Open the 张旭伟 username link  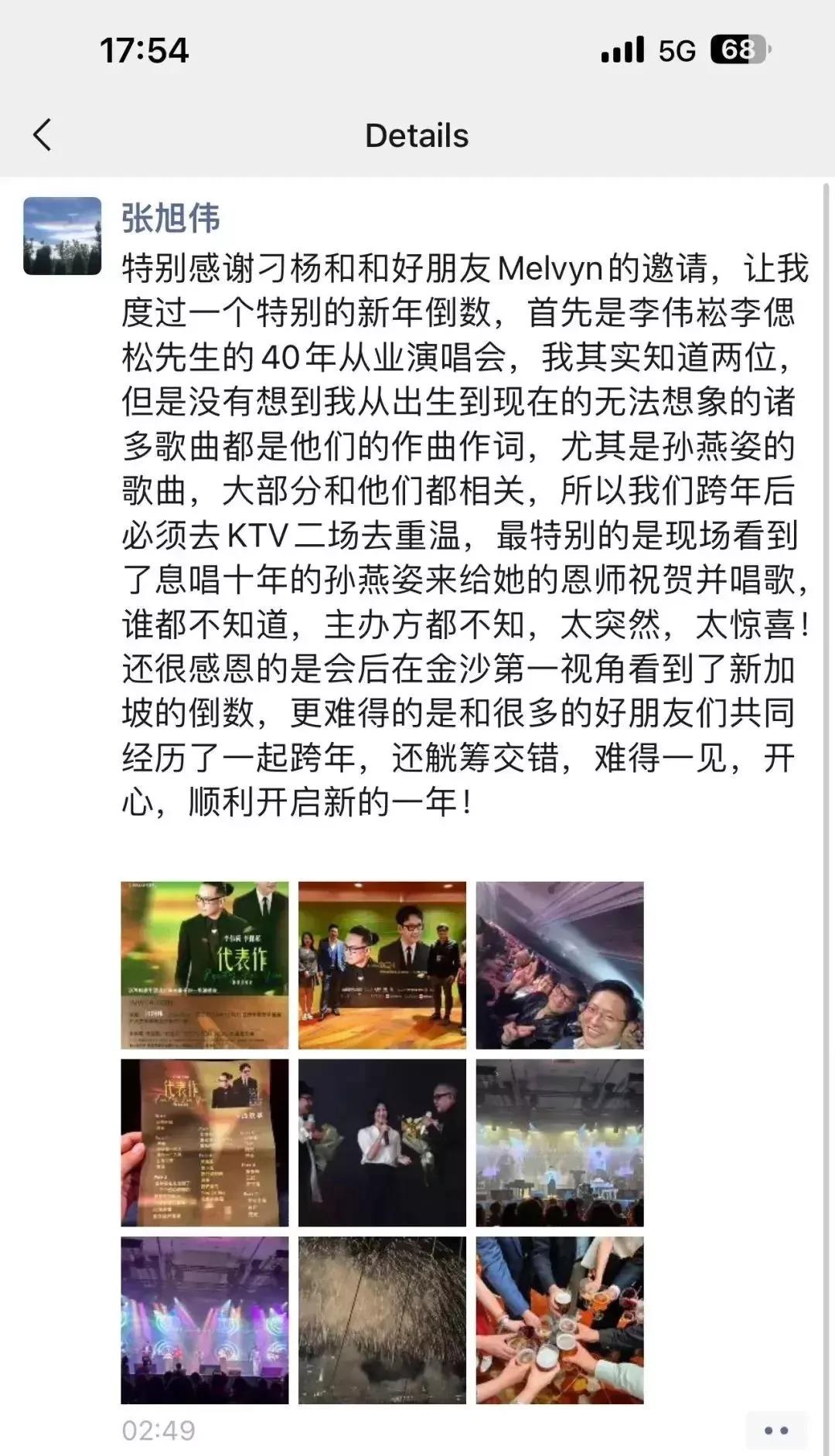pos(171,219)
